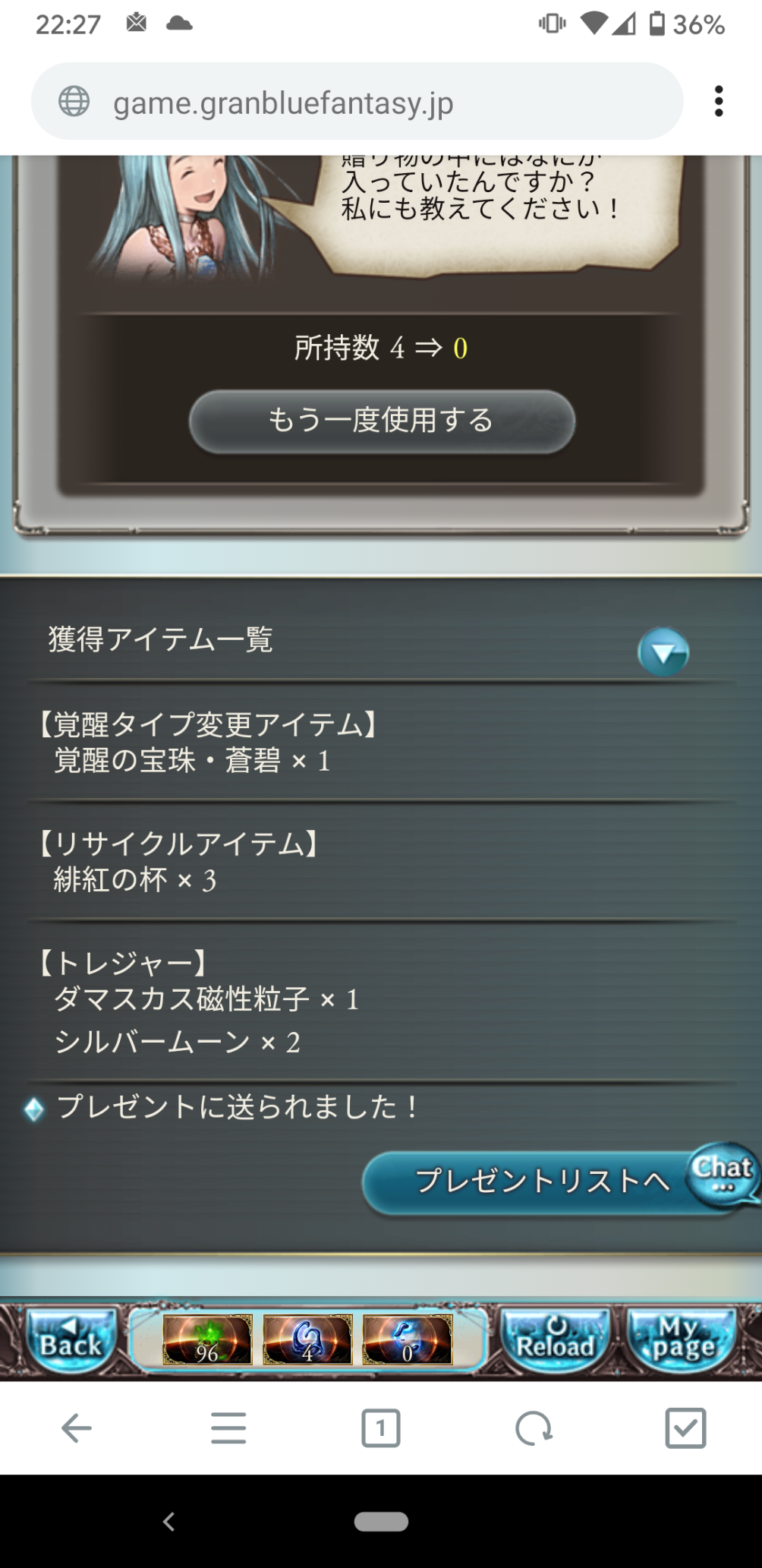Collapse the 獲得アイテム一覧 list arrow
This screenshot has width=762, height=1568.
(663, 652)
